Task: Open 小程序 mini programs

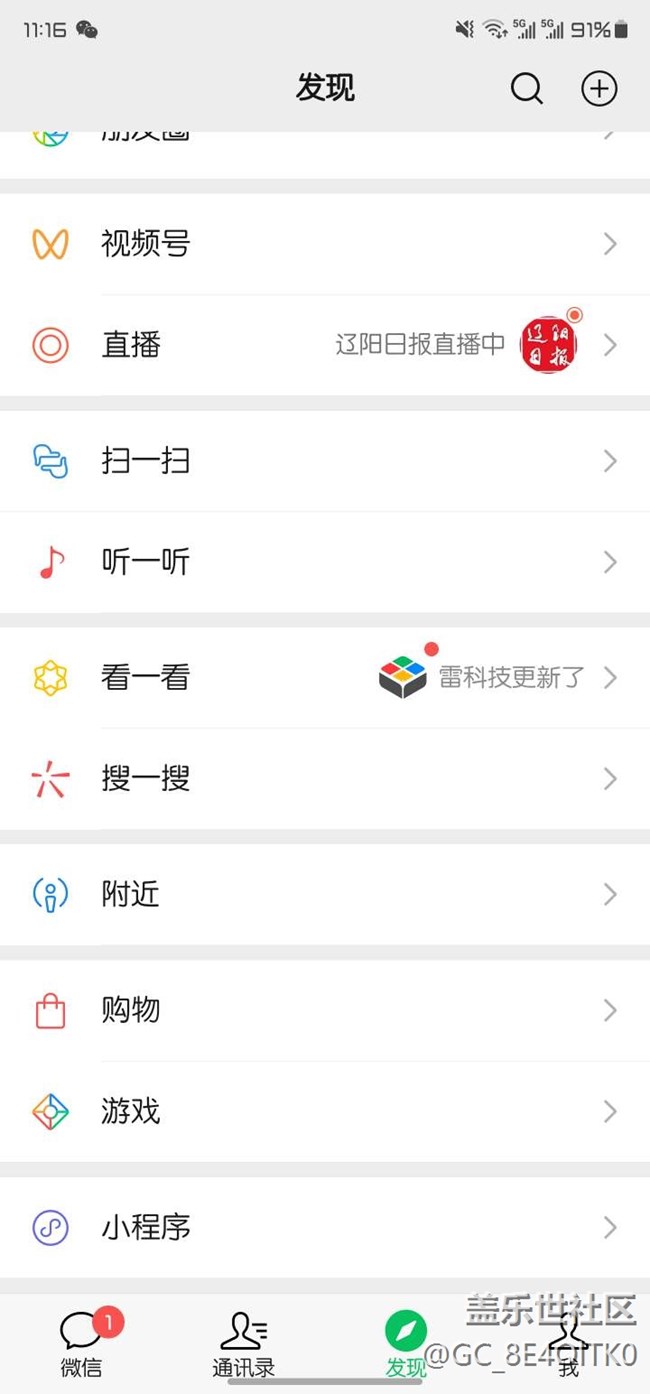Action: [x=325, y=1227]
